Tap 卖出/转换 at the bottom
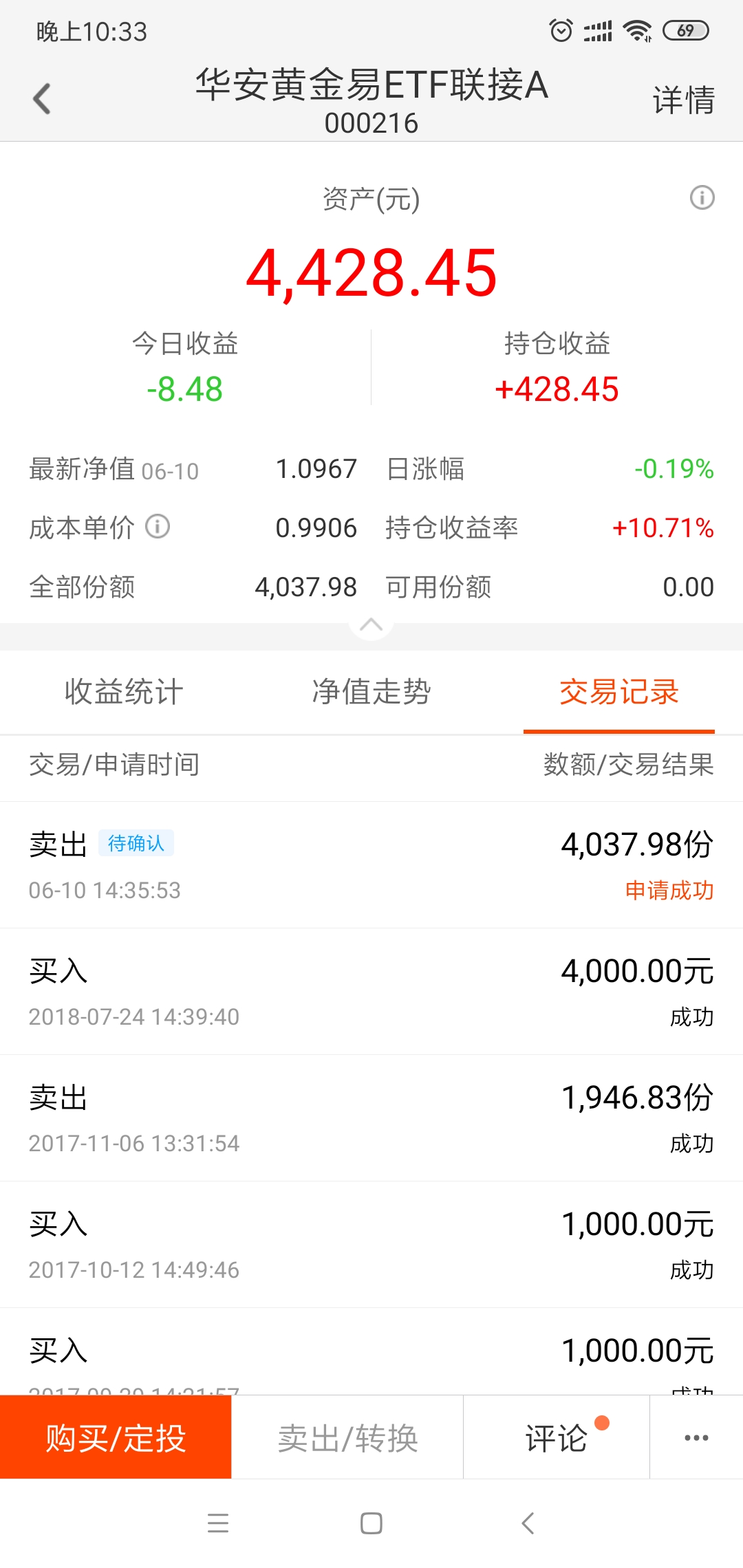 click(347, 1437)
